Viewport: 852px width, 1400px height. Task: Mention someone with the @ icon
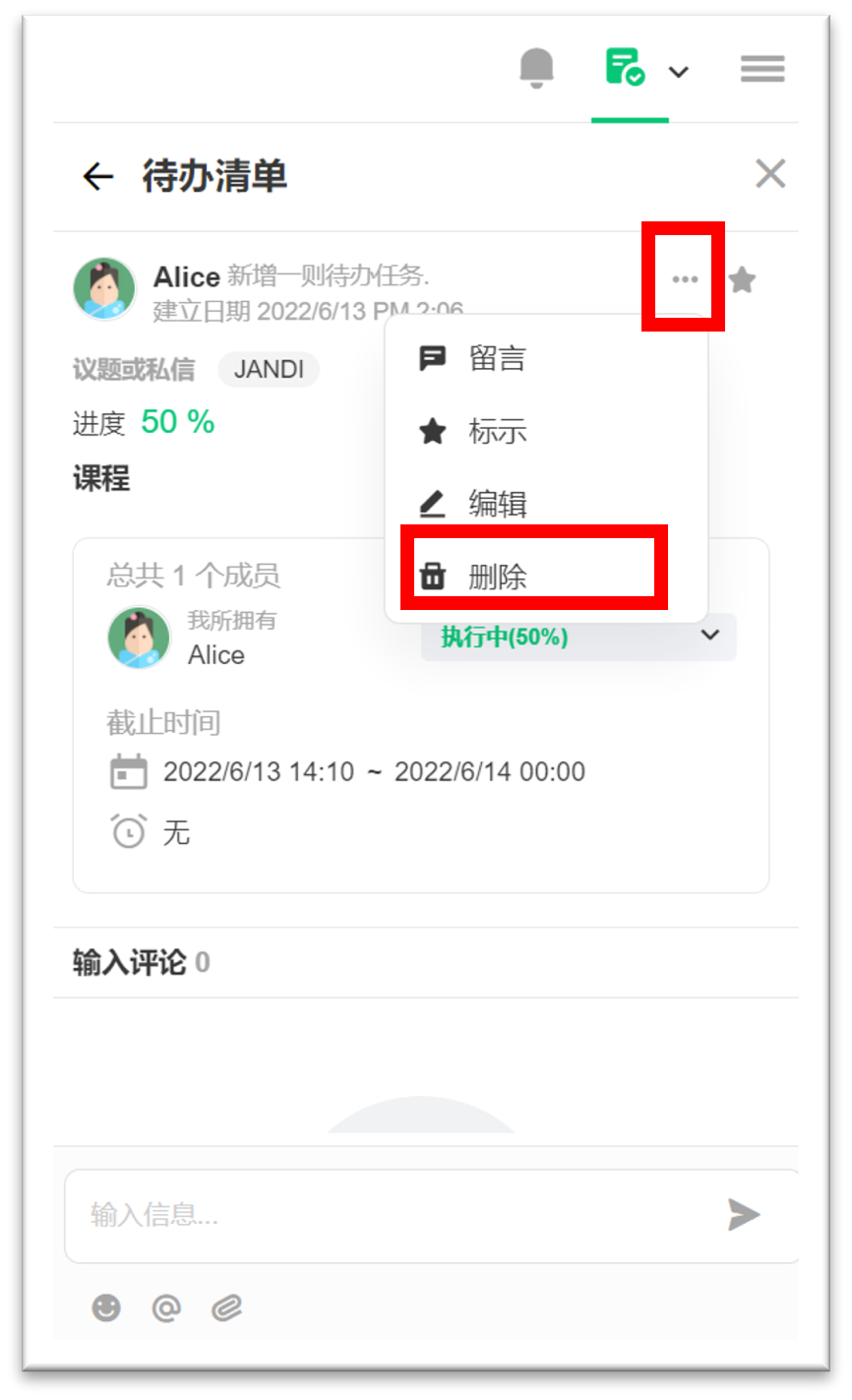pos(166,1308)
